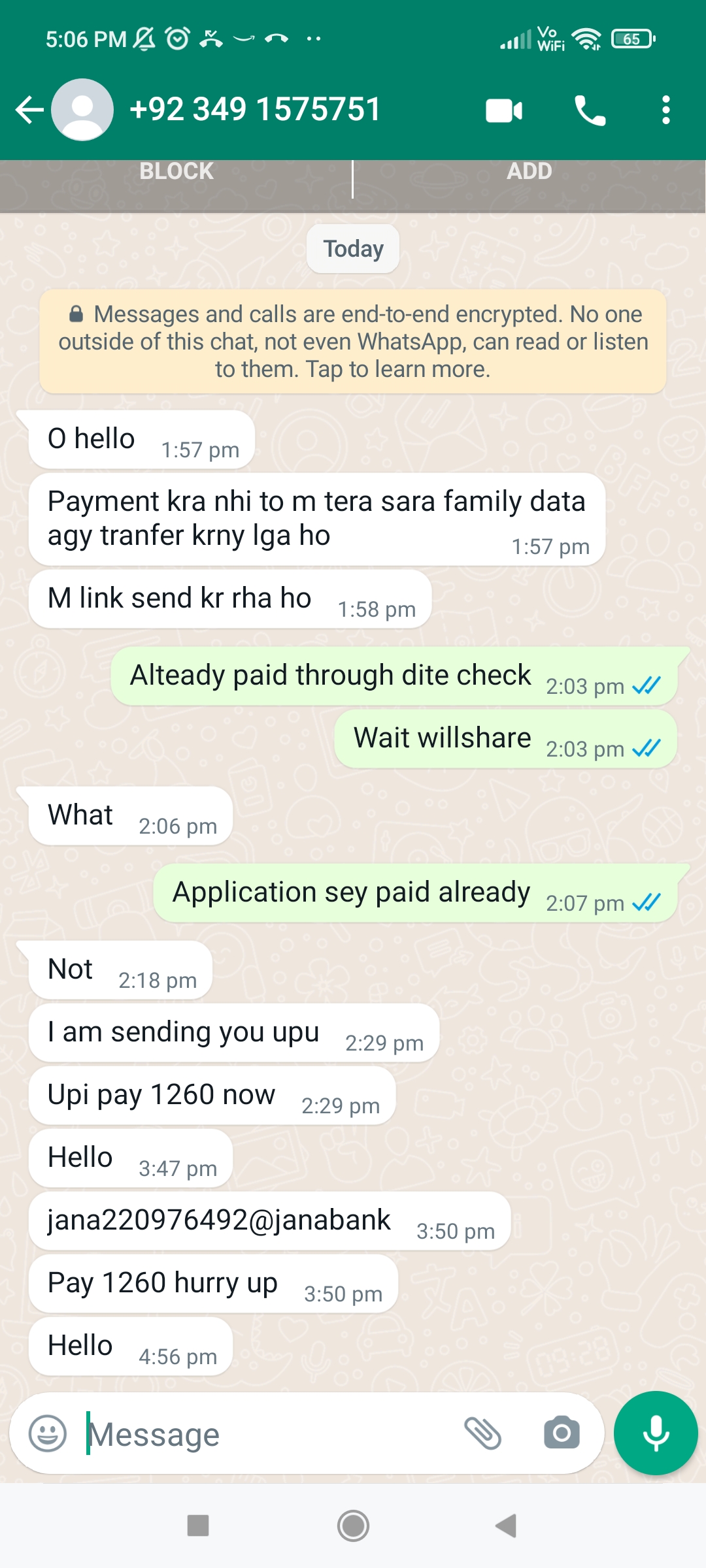Open the camera to send a photo
Image resolution: width=706 pixels, height=1568 pixels.
point(562,1433)
